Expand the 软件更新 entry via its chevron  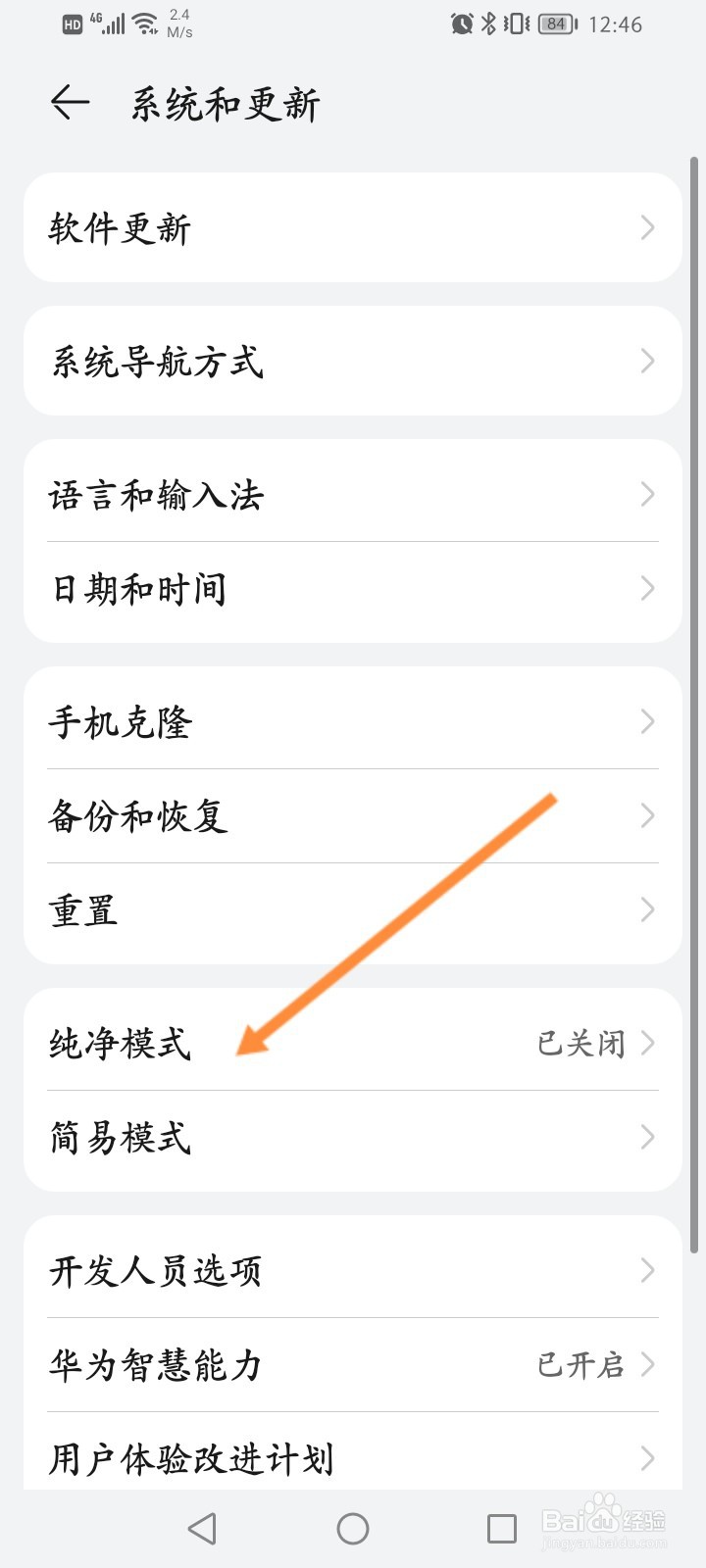pos(646,227)
